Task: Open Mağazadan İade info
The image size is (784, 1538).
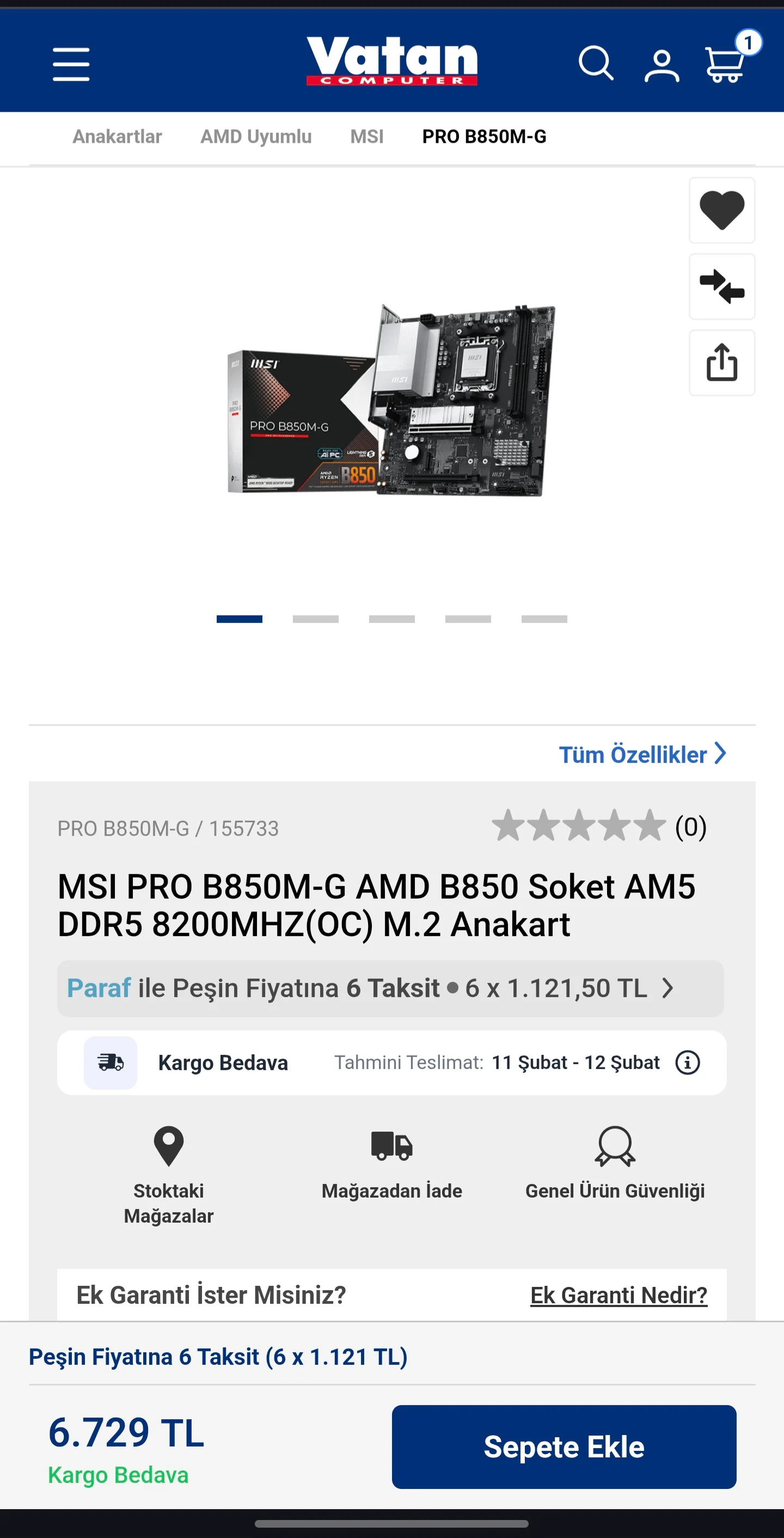Action: 391,1164
